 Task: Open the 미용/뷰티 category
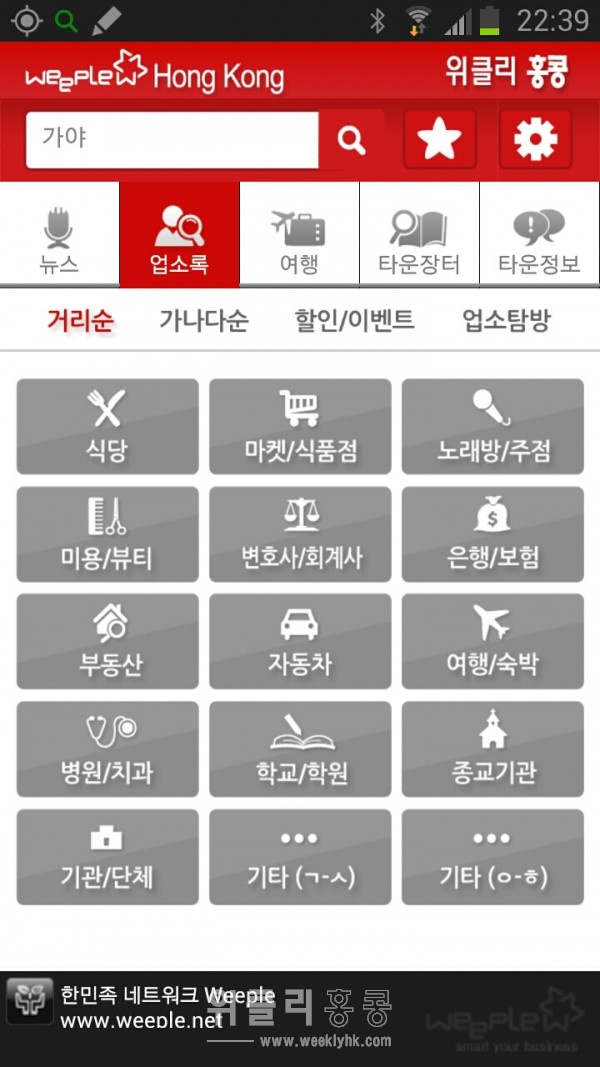107,535
